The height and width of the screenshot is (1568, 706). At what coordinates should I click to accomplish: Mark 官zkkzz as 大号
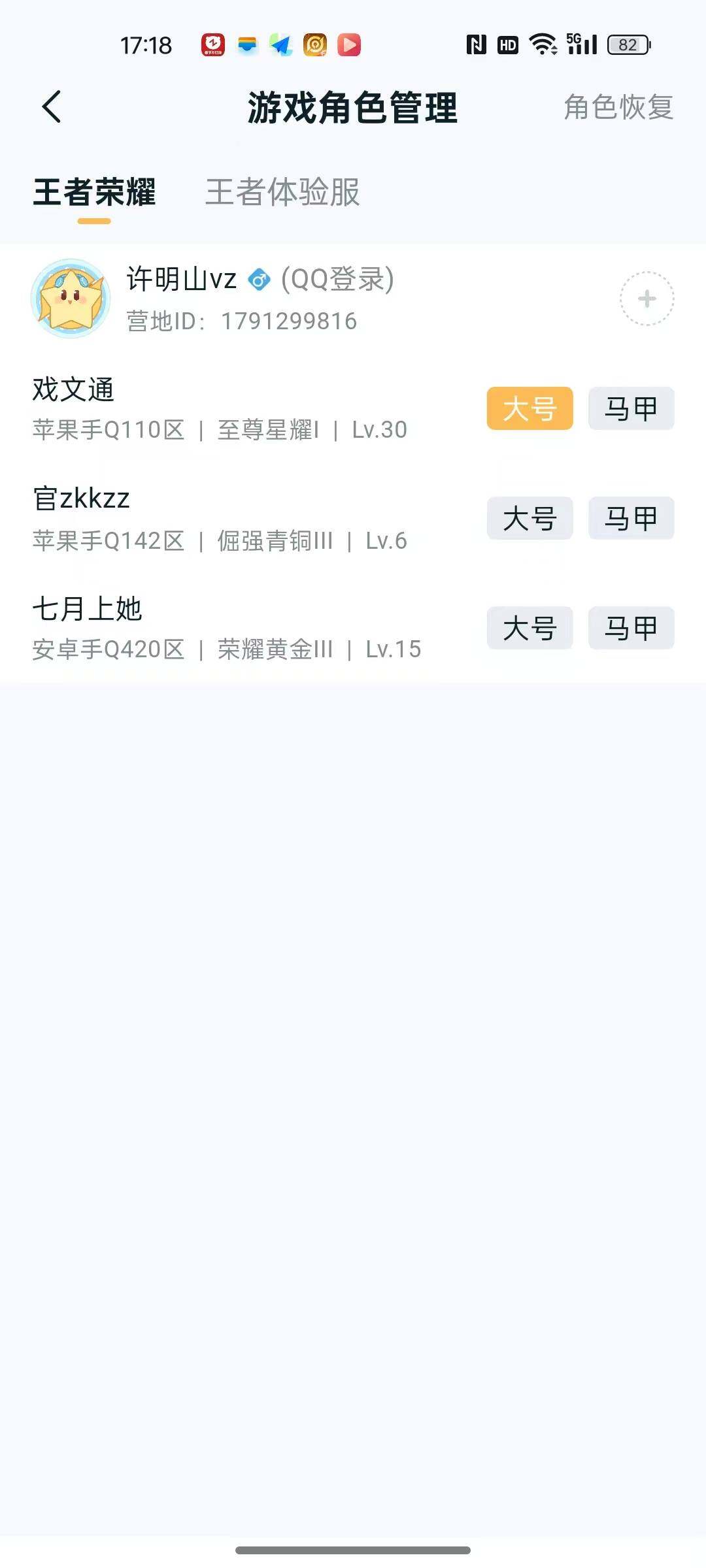(529, 518)
